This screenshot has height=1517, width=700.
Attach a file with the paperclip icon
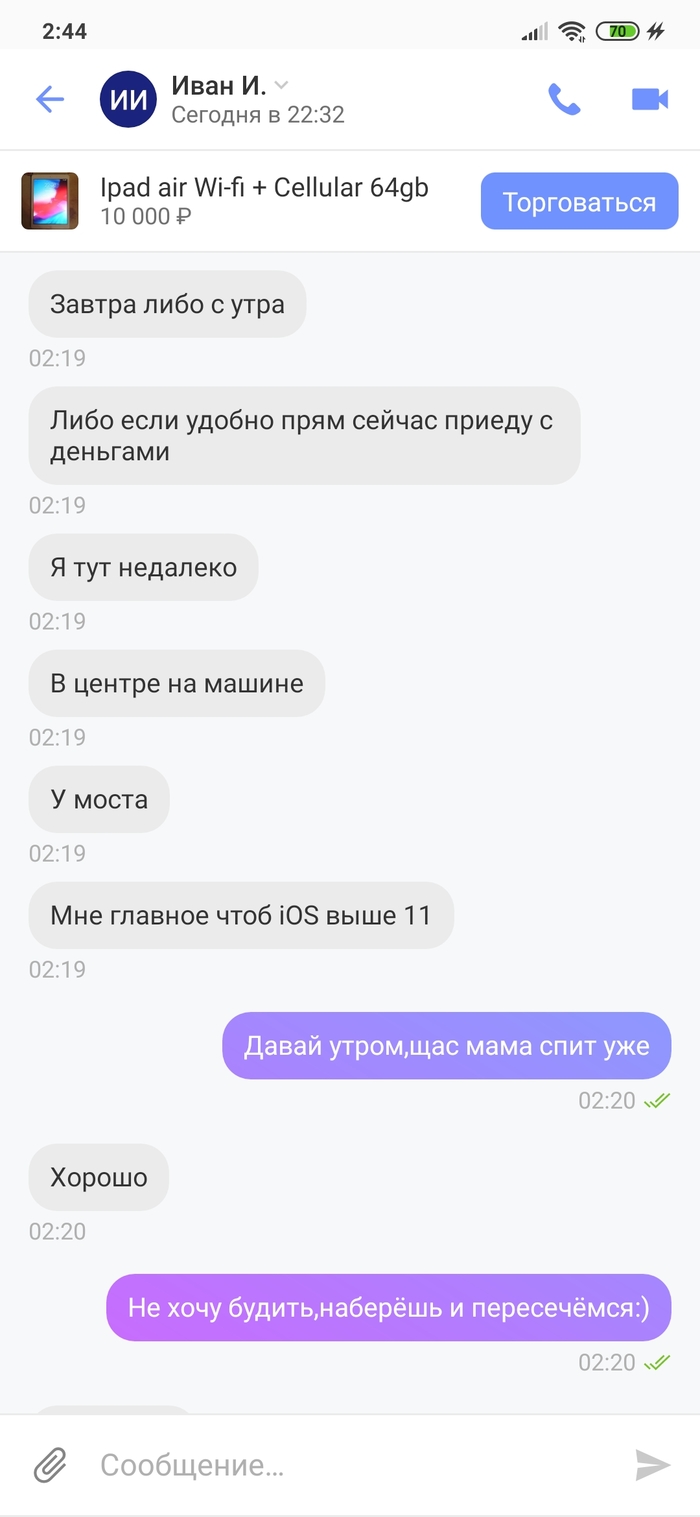(x=51, y=1465)
